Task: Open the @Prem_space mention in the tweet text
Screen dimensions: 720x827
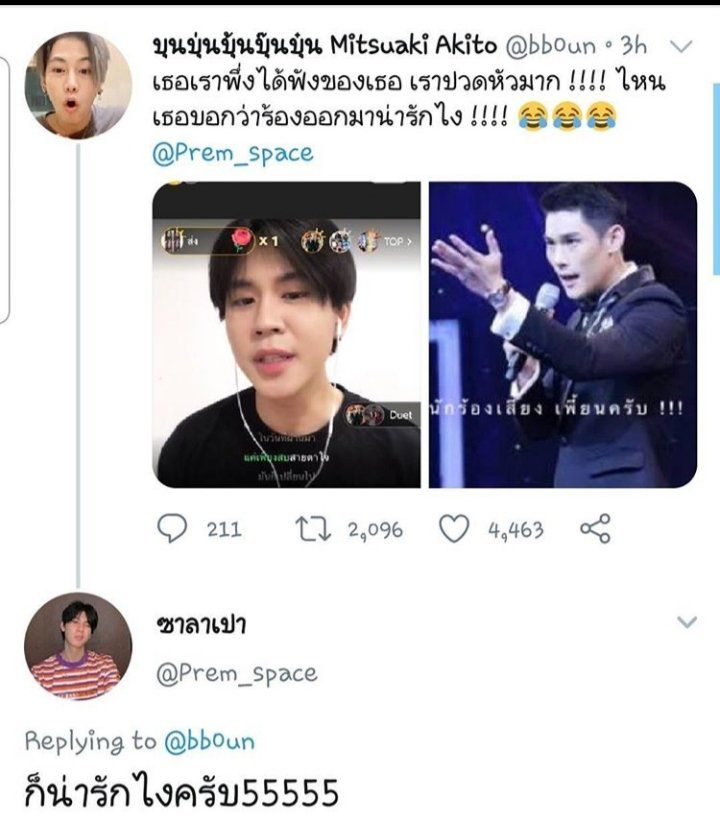Action: (x=232, y=153)
